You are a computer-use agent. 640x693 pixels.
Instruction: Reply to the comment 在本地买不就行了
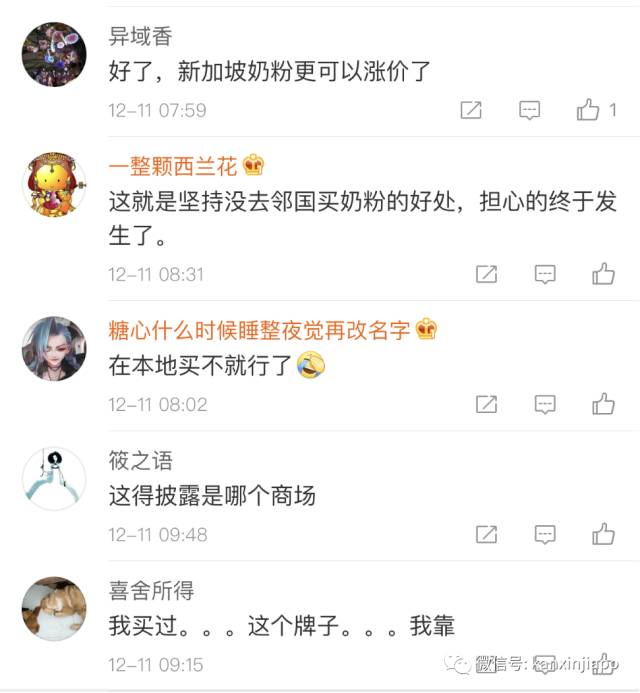click(545, 404)
